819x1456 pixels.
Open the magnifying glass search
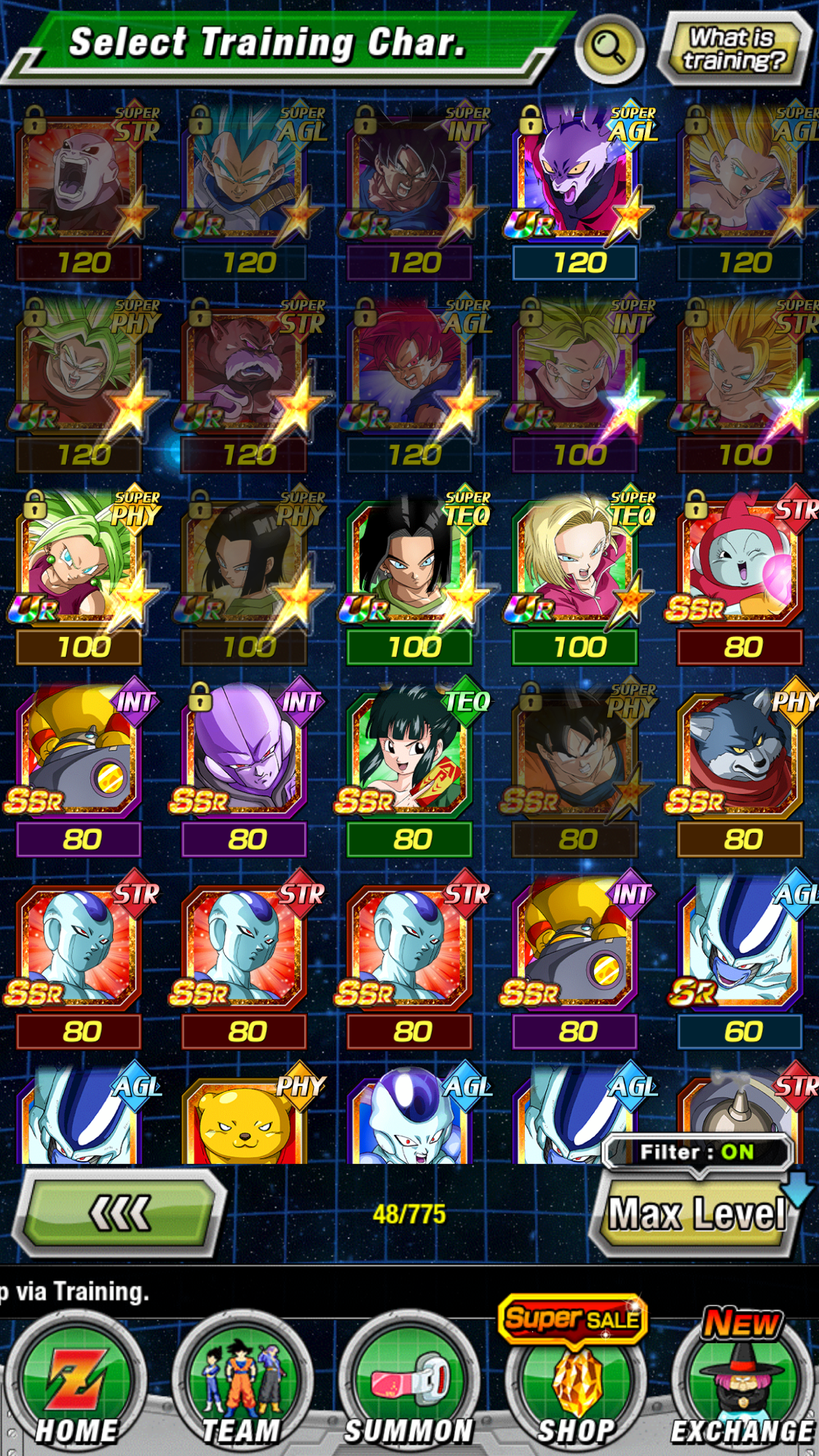pyautogui.click(x=609, y=48)
